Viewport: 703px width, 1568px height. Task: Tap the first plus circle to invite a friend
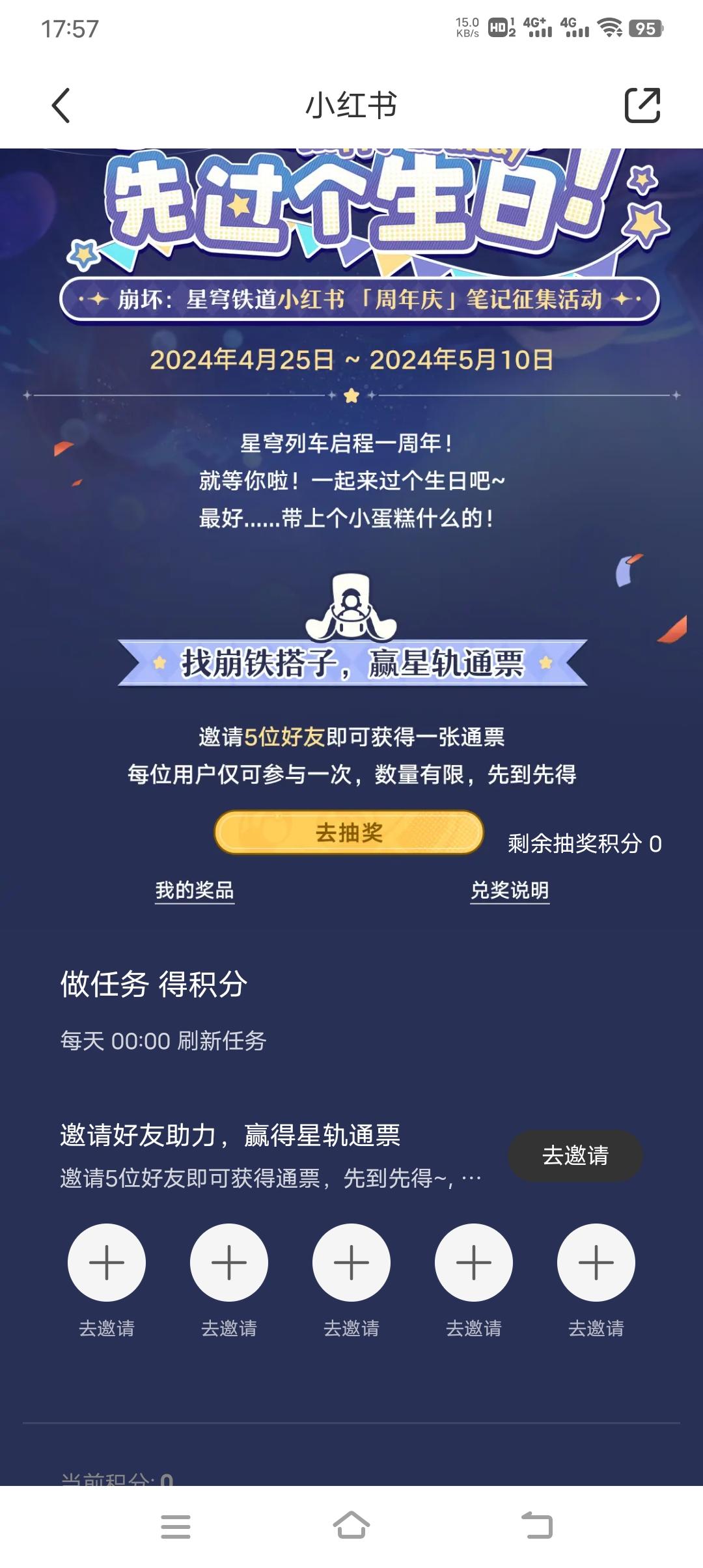pos(107,1262)
